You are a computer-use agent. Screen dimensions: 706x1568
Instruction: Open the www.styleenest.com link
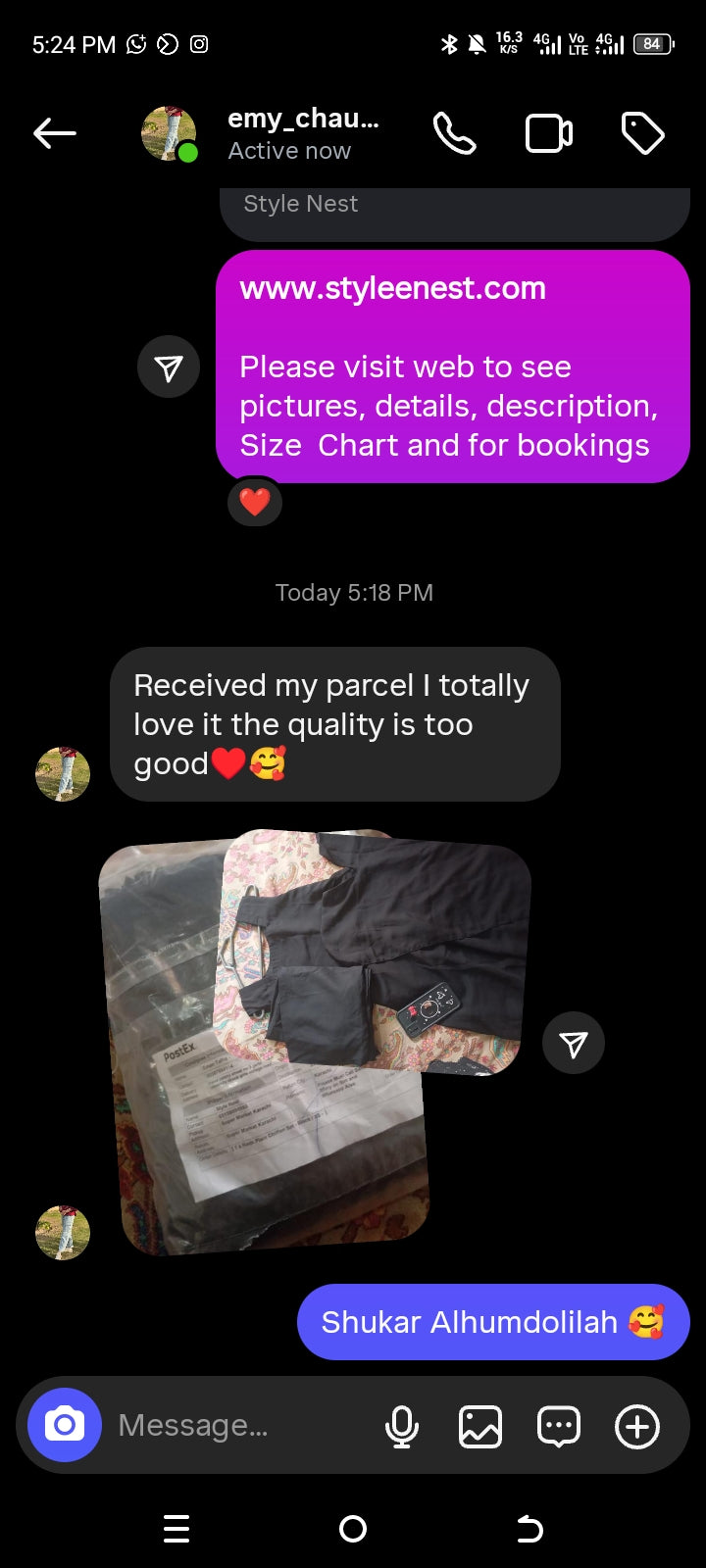coord(392,289)
